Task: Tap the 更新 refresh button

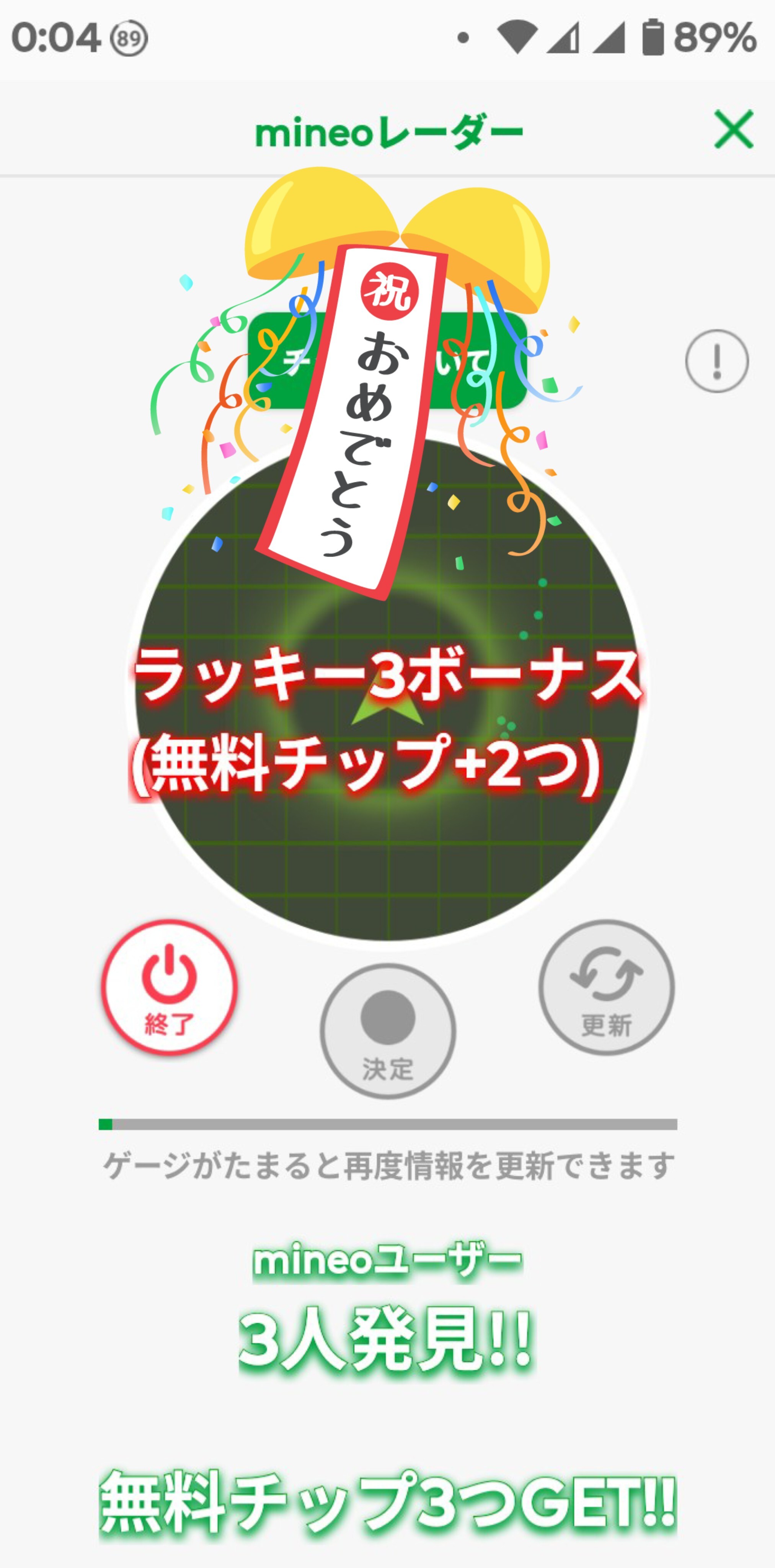Action: point(606,987)
